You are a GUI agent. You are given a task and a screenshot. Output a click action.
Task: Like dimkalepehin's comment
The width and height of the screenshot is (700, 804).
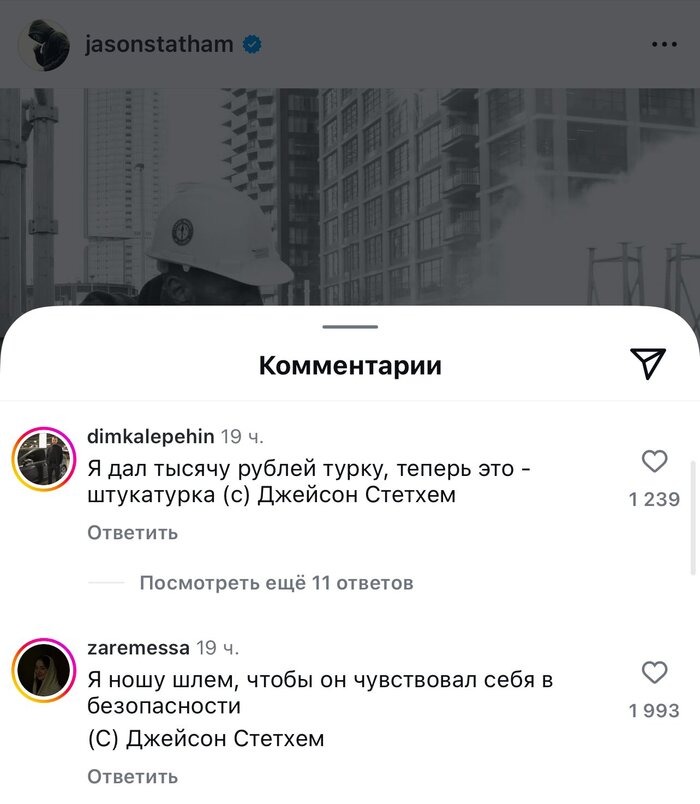click(x=654, y=462)
